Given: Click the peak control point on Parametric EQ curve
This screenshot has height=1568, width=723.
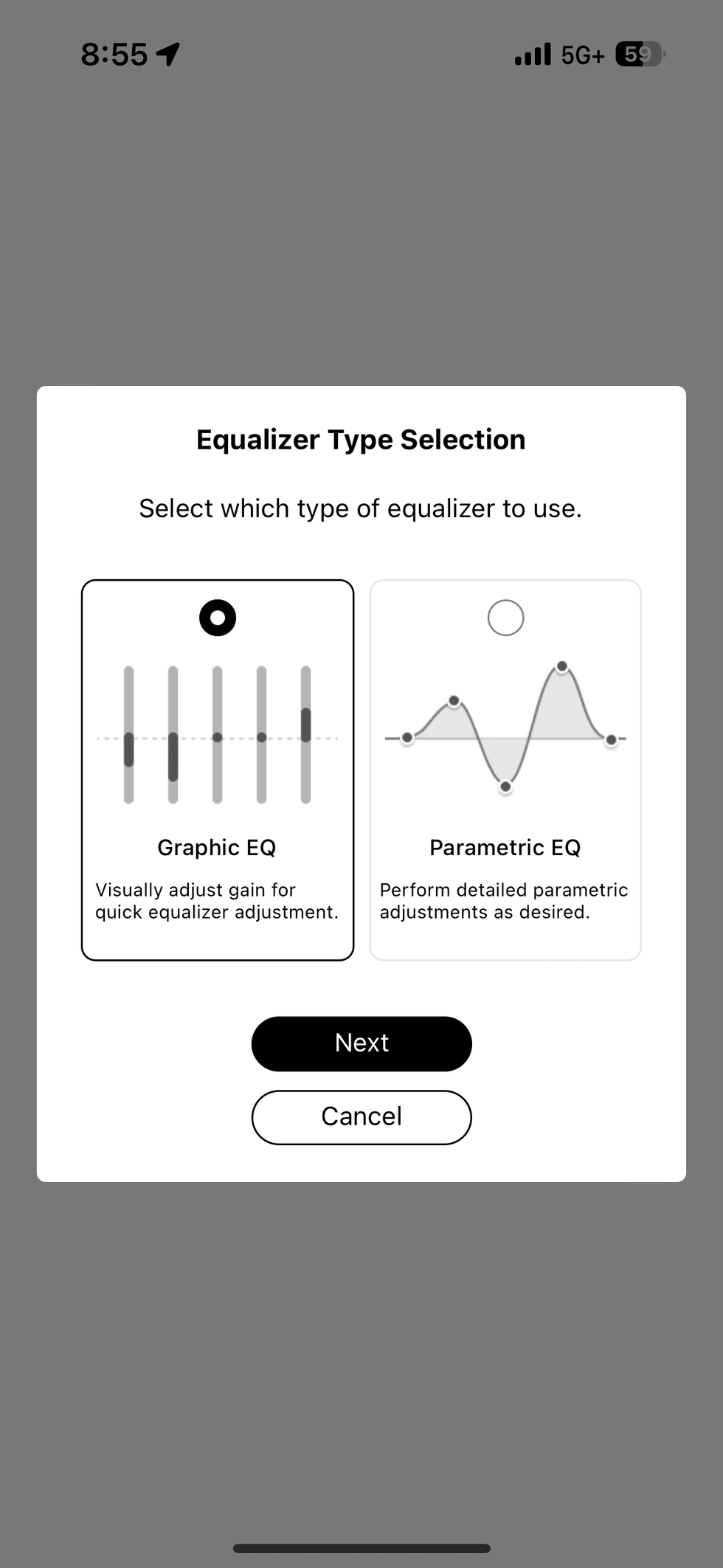Looking at the screenshot, I should (561, 666).
